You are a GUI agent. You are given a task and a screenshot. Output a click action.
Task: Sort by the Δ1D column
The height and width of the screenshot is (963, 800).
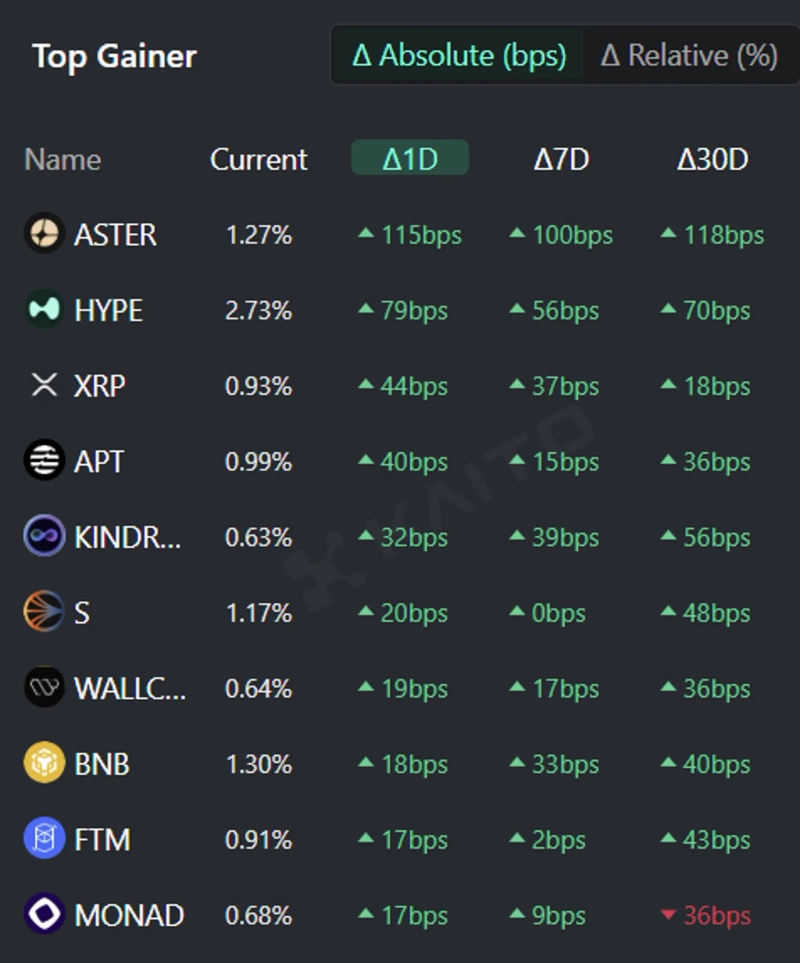click(x=410, y=159)
